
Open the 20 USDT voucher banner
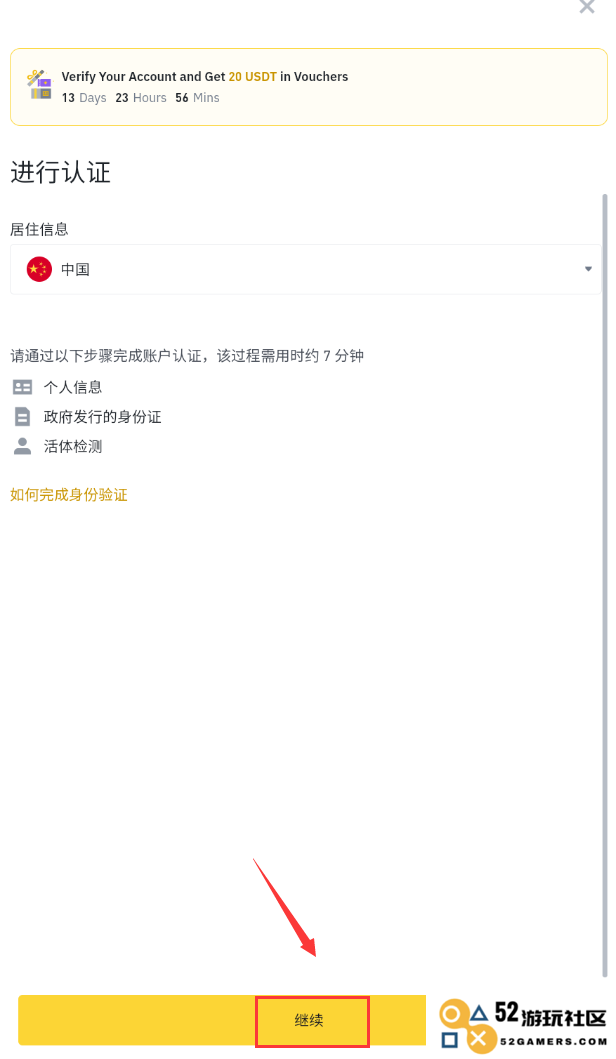coord(309,87)
